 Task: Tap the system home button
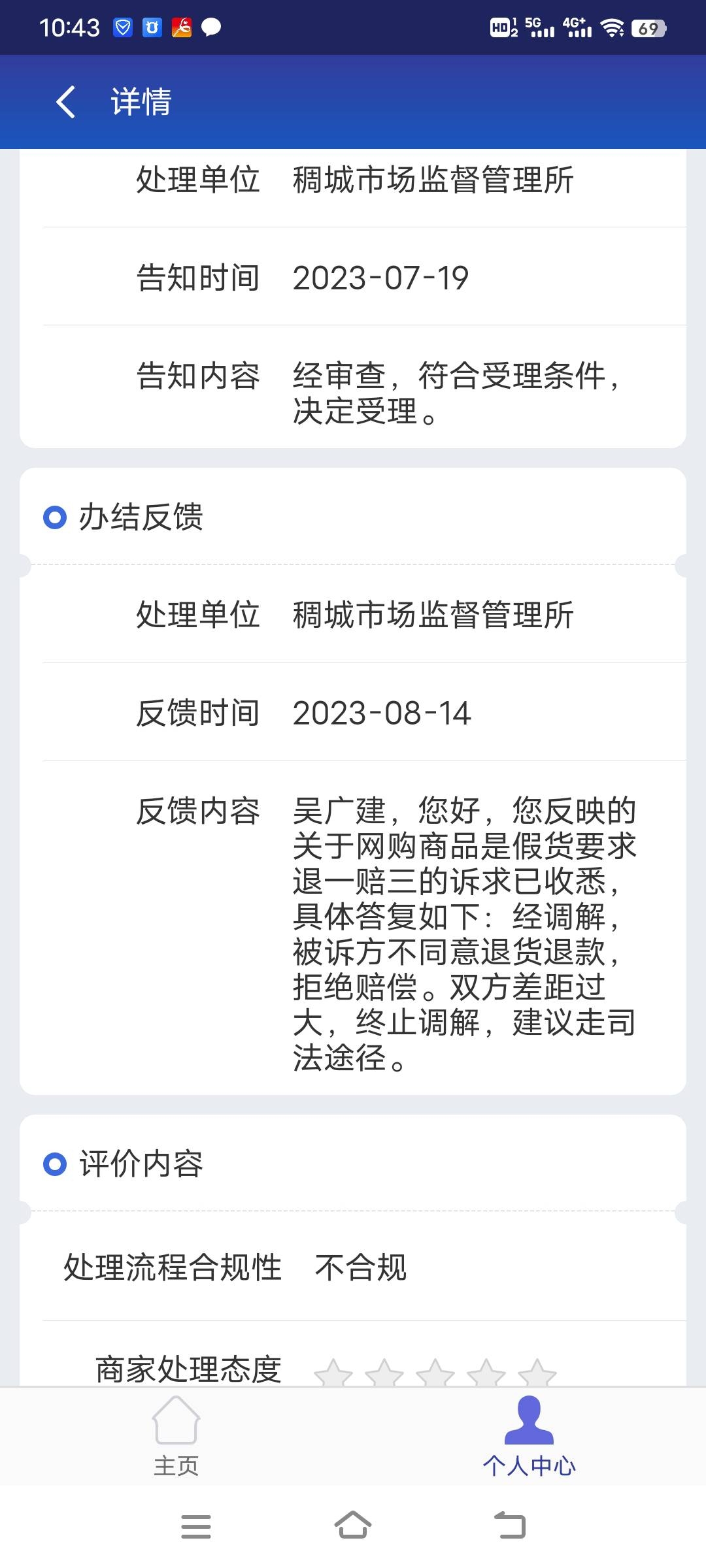[x=353, y=1526]
